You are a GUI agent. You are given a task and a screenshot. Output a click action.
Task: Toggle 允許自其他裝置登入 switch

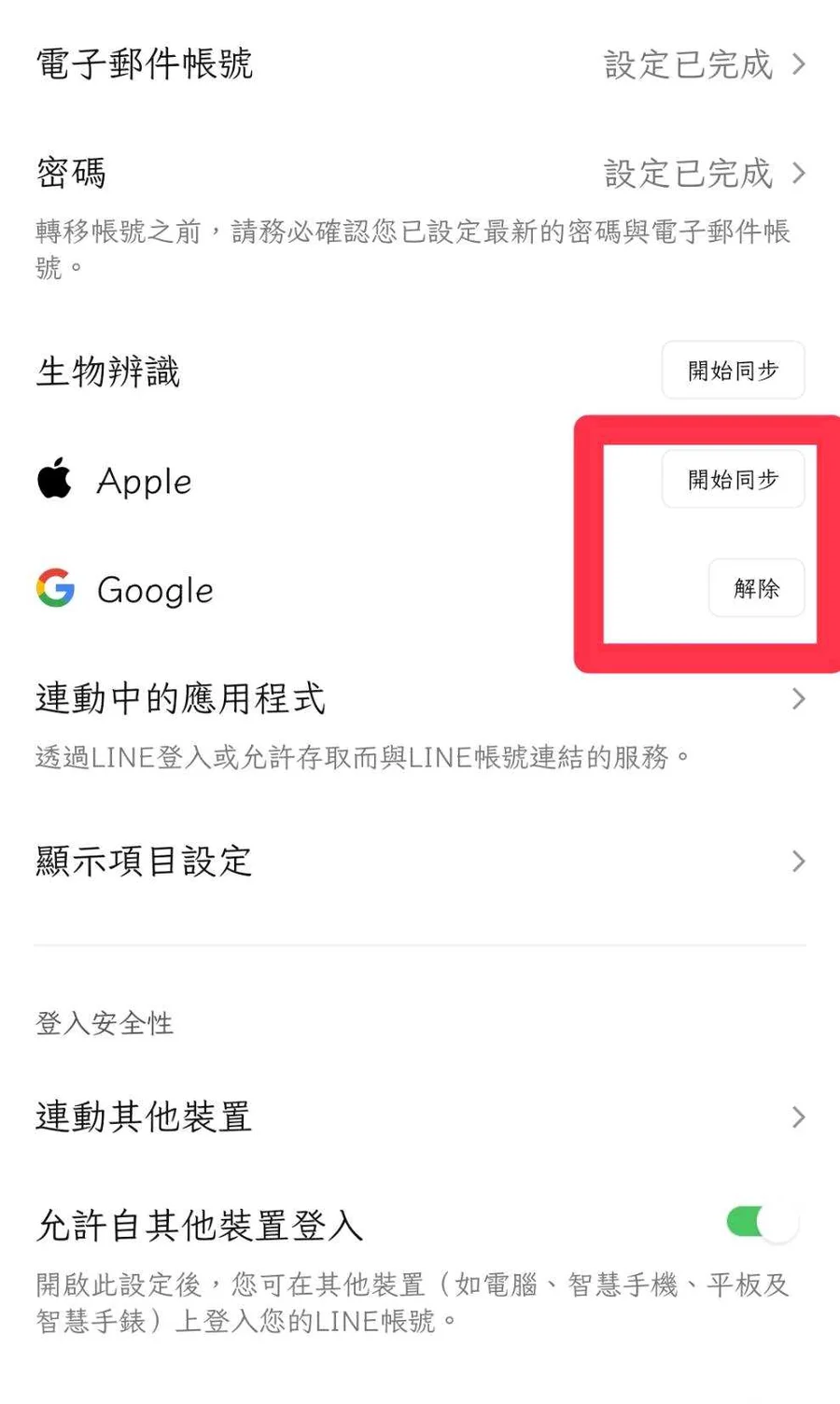[763, 1223]
